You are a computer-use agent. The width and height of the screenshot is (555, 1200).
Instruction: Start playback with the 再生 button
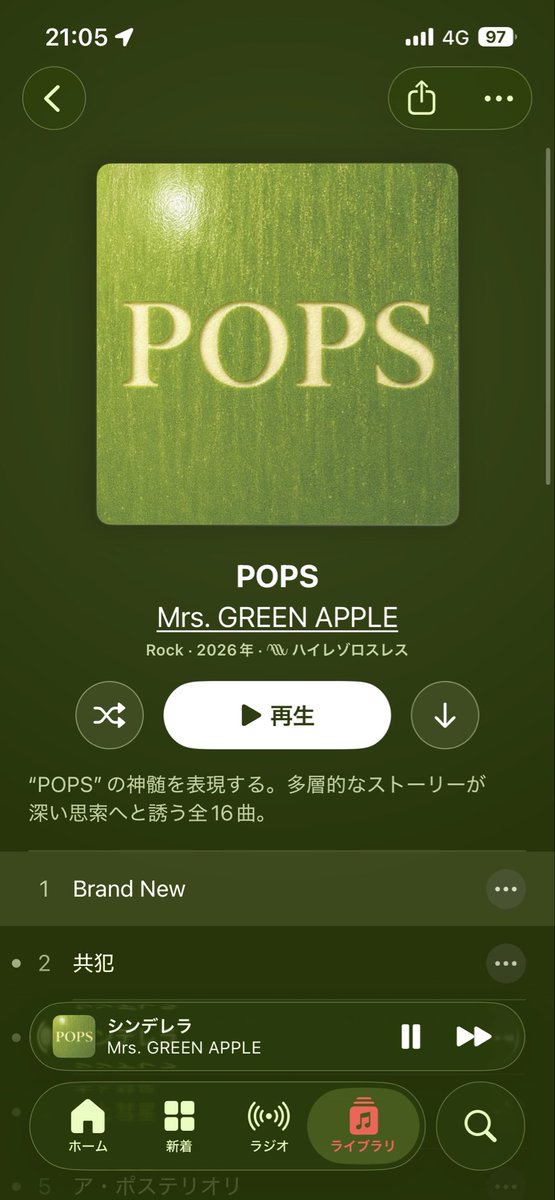(x=277, y=715)
